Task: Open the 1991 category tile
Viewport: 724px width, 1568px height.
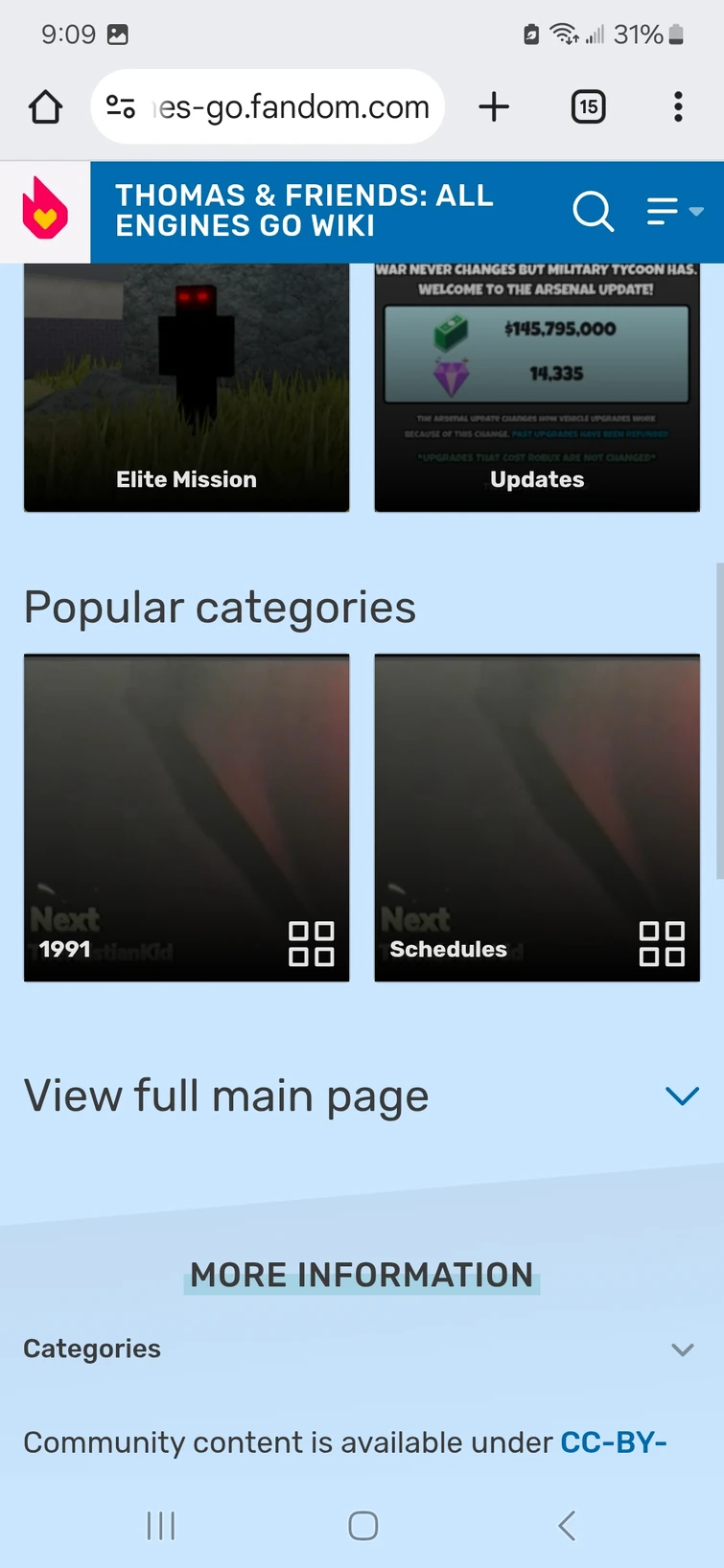Action: coord(187,818)
